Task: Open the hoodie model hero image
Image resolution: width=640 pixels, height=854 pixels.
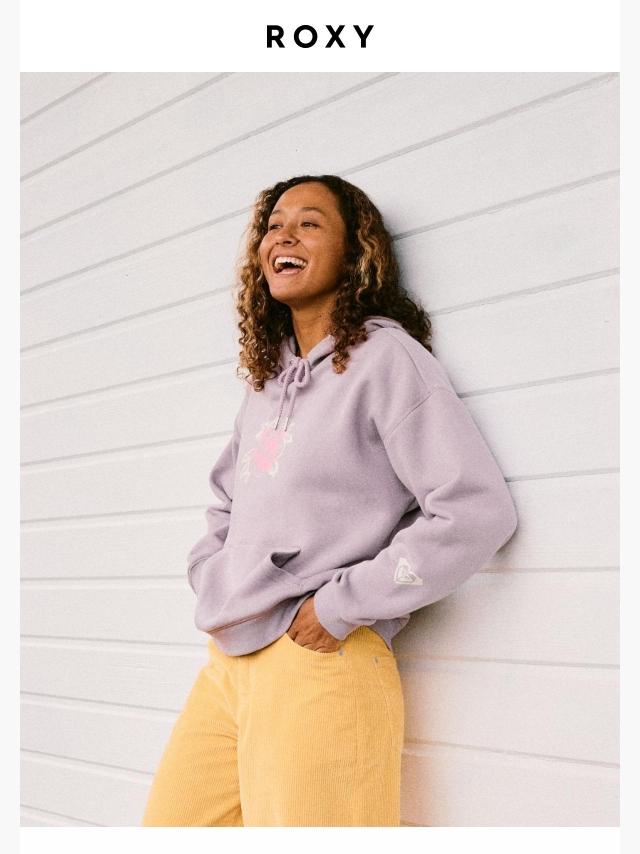Action: (320, 450)
